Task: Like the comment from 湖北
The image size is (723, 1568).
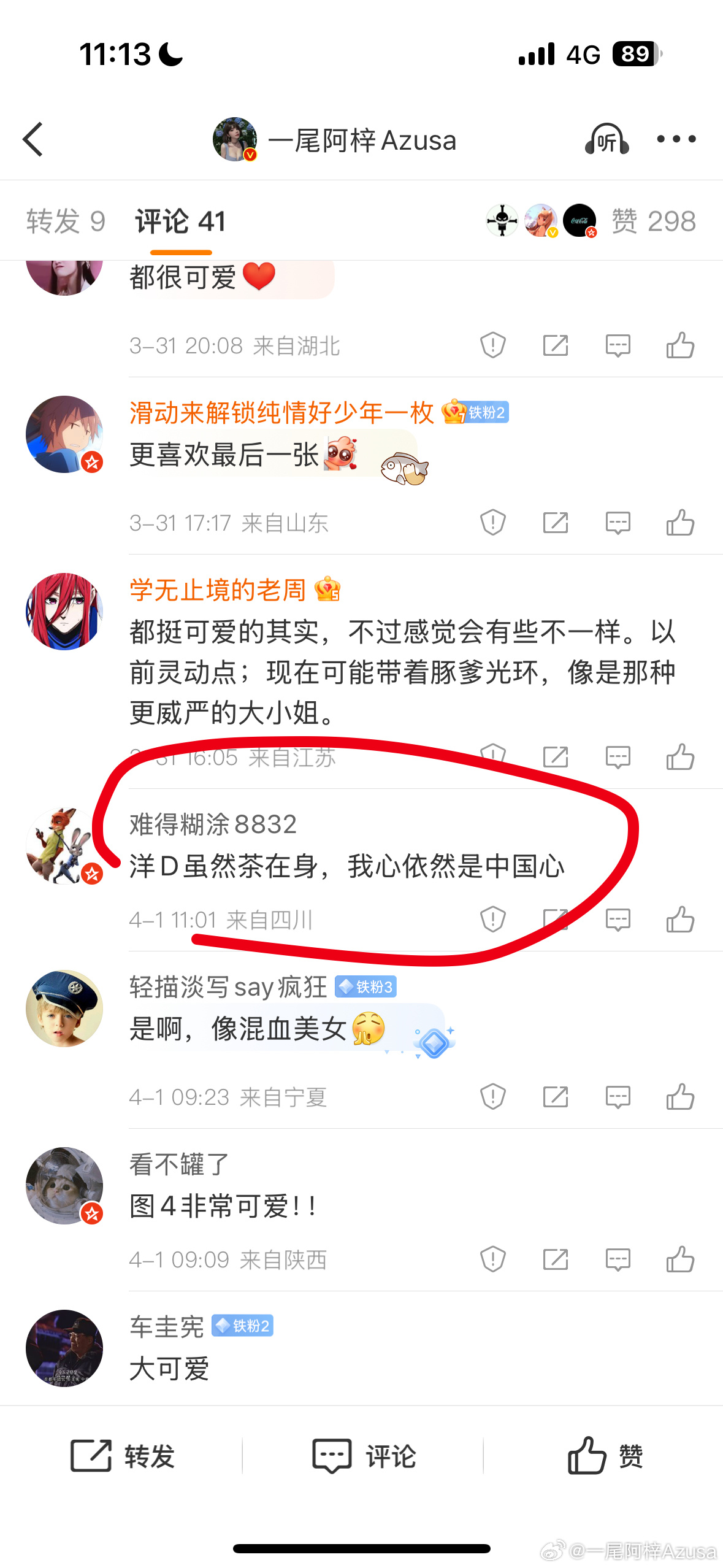Action: tap(679, 345)
